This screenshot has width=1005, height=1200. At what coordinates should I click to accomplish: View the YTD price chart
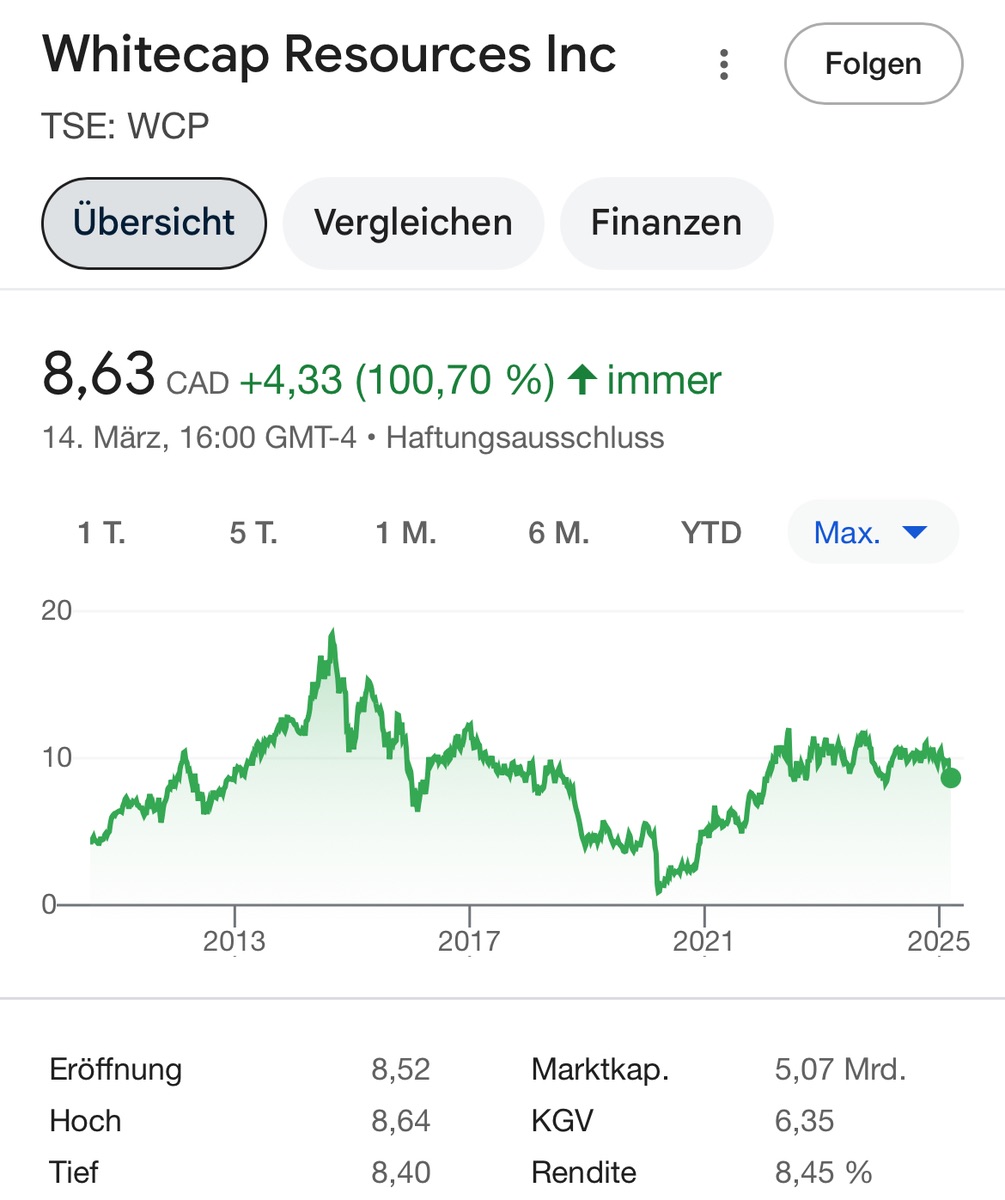711,532
